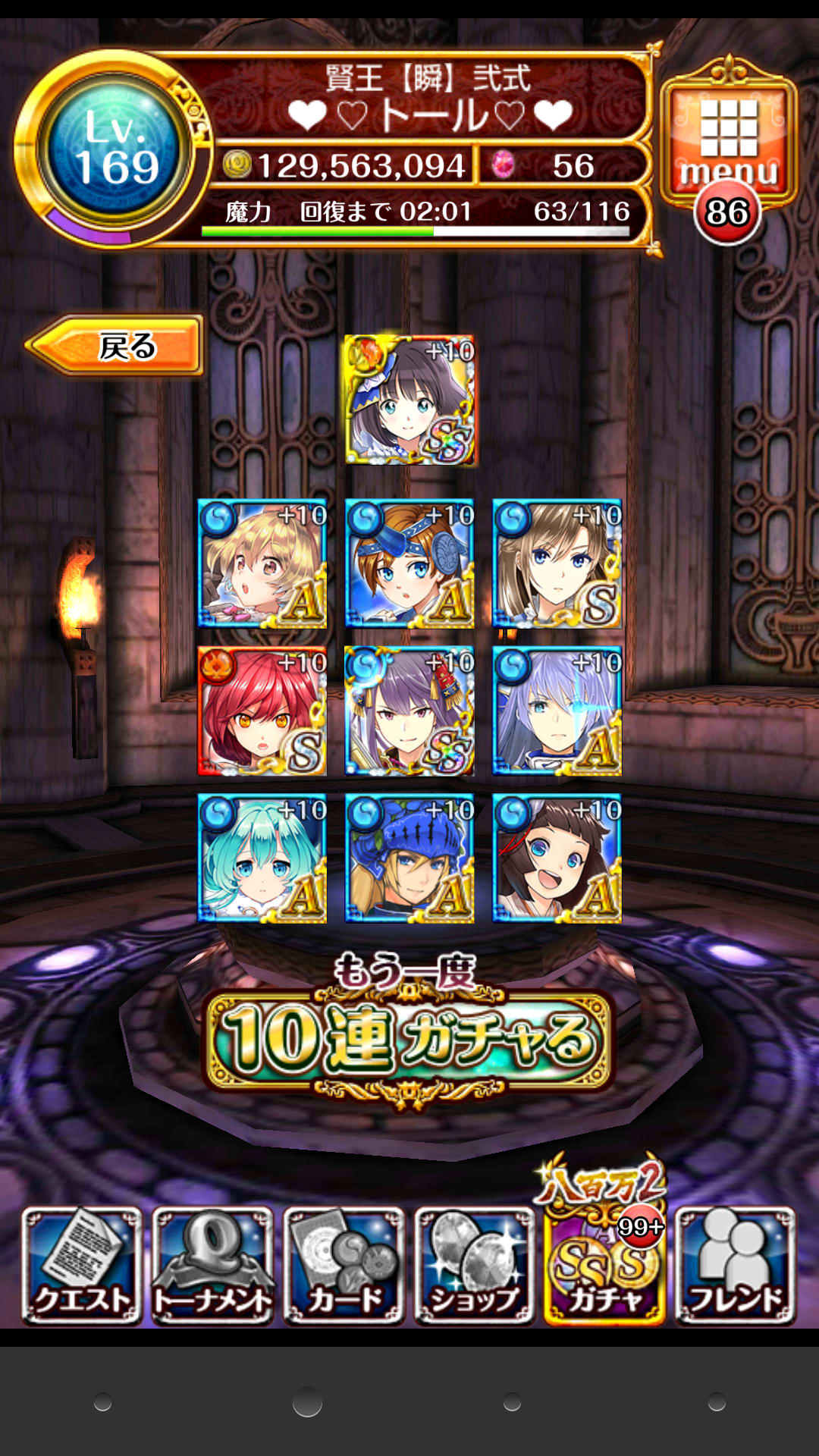View the blonde surprised-girl A card
Image resolution: width=819 pixels, height=1456 pixels.
[x=262, y=563]
